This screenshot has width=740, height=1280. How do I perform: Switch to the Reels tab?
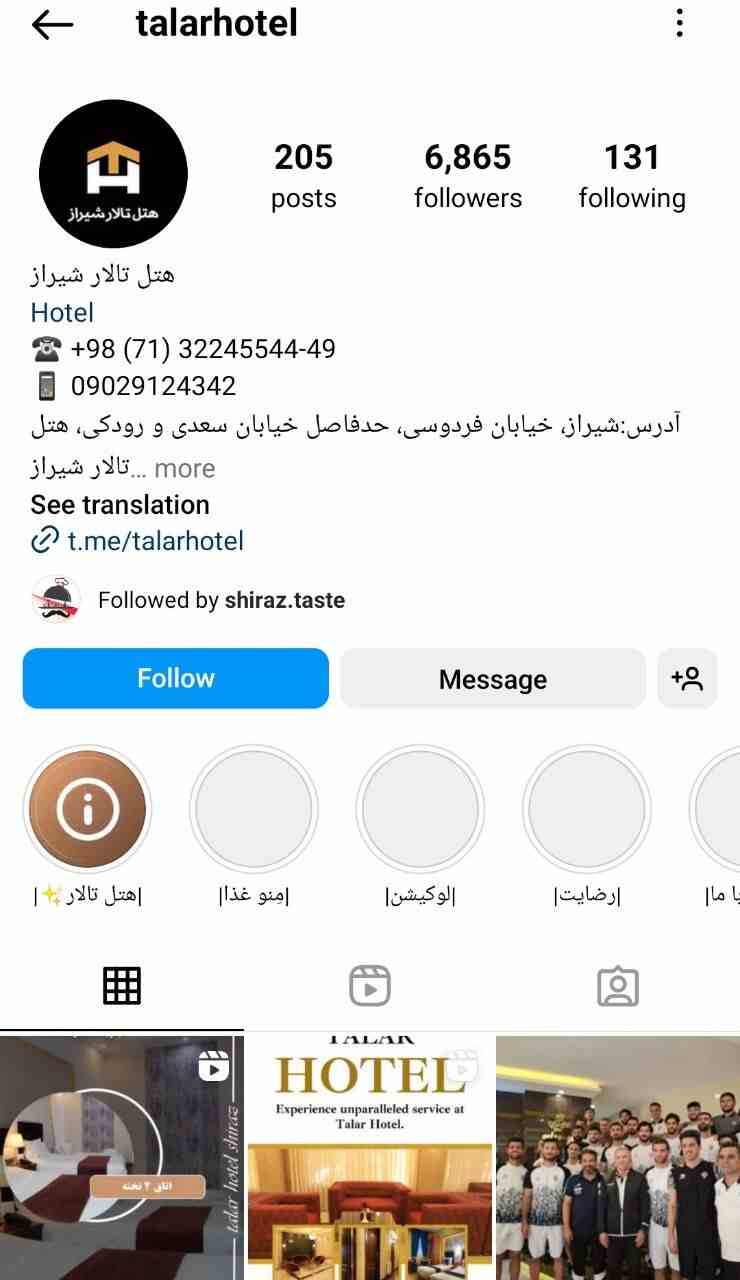point(369,986)
